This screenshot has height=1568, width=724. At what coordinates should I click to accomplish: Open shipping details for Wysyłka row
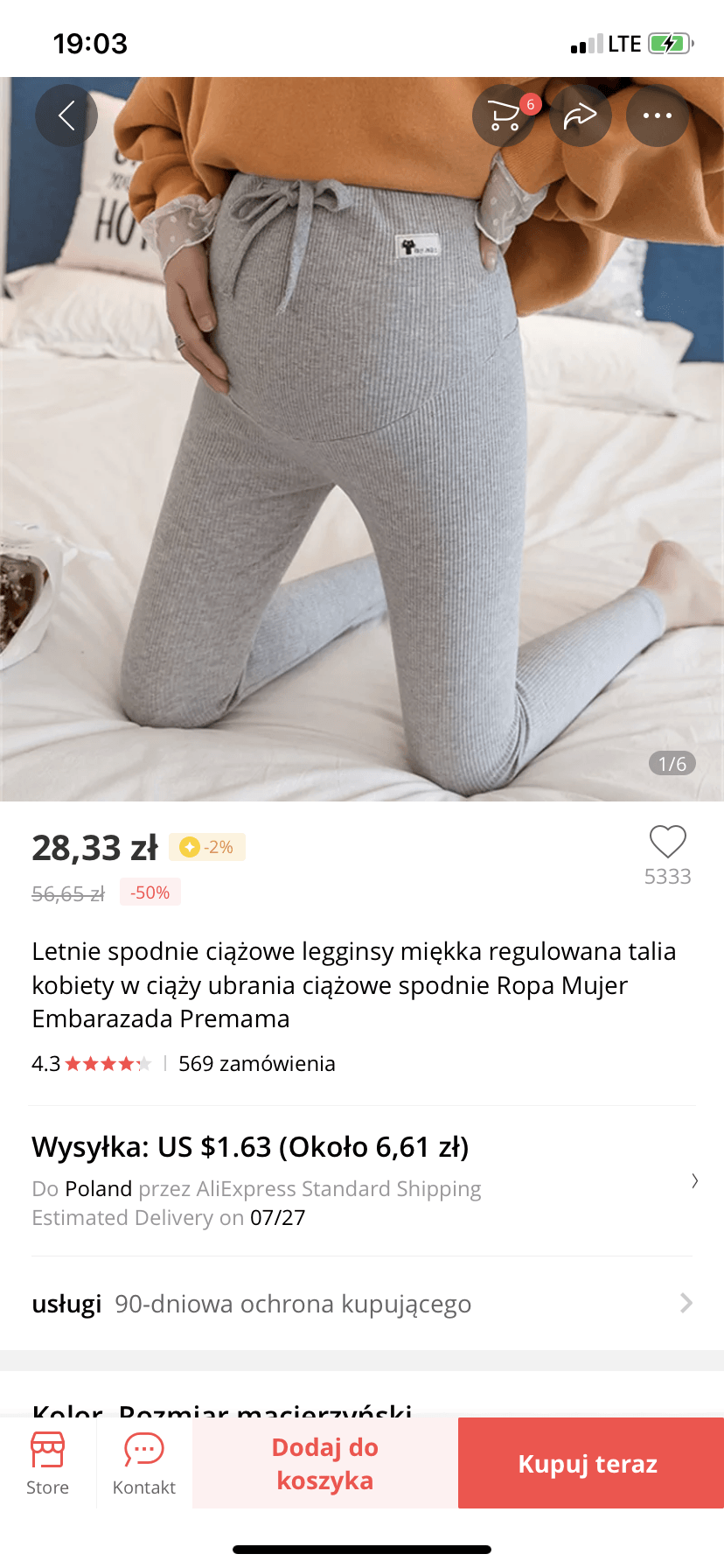(362, 1180)
